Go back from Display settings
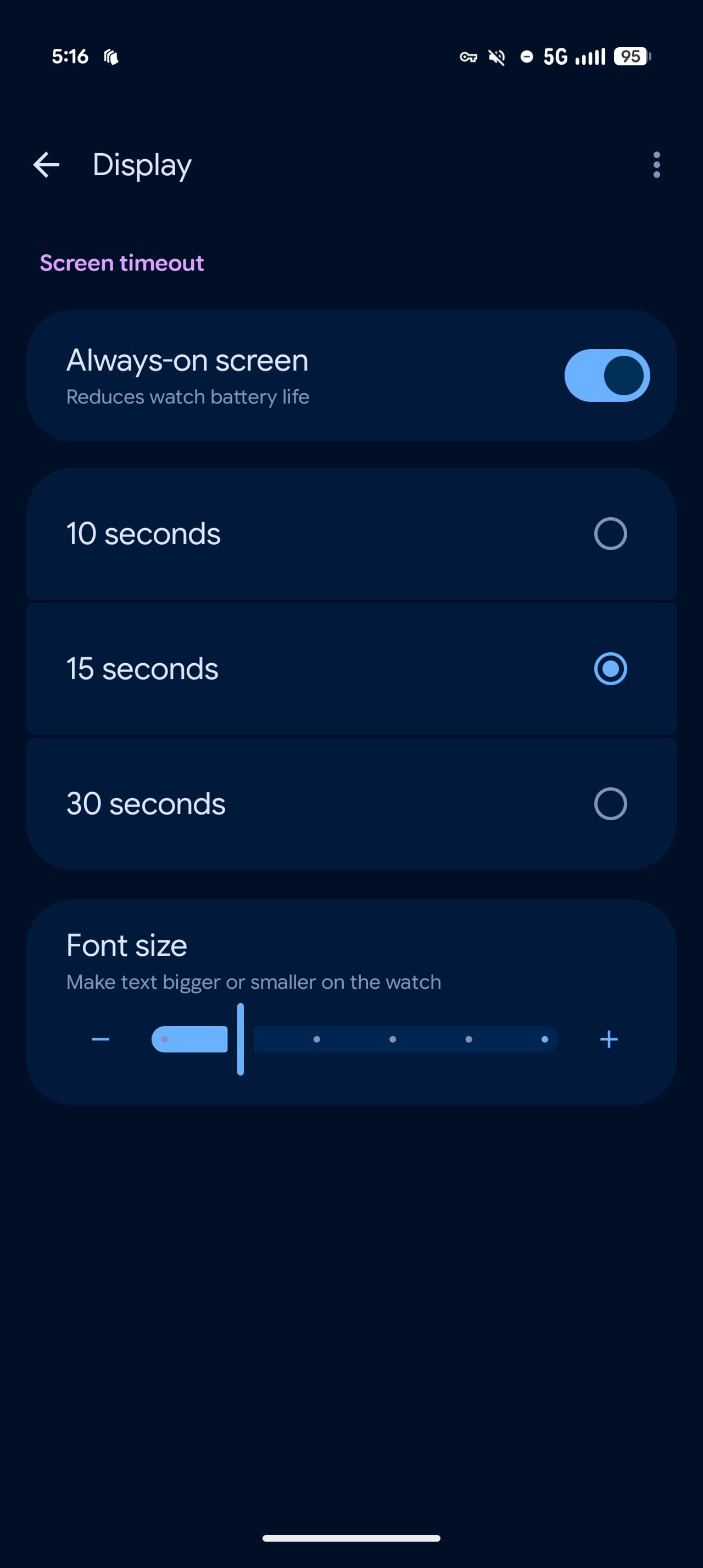The image size is (703, 1568). click(x=46, y=165)
